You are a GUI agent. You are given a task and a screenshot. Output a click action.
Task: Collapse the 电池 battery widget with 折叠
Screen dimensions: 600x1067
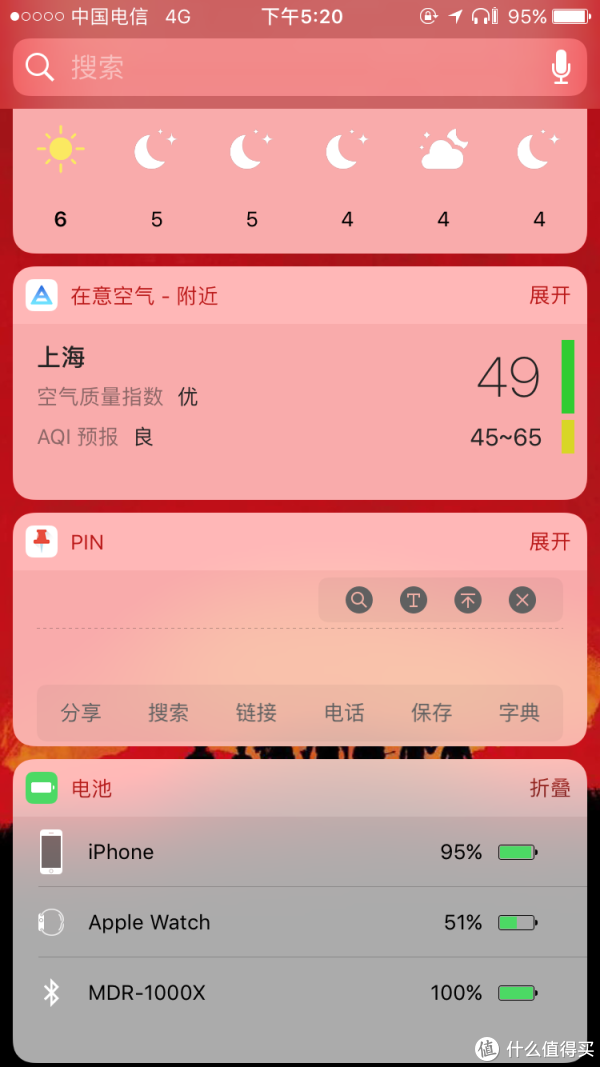[549, 788]
